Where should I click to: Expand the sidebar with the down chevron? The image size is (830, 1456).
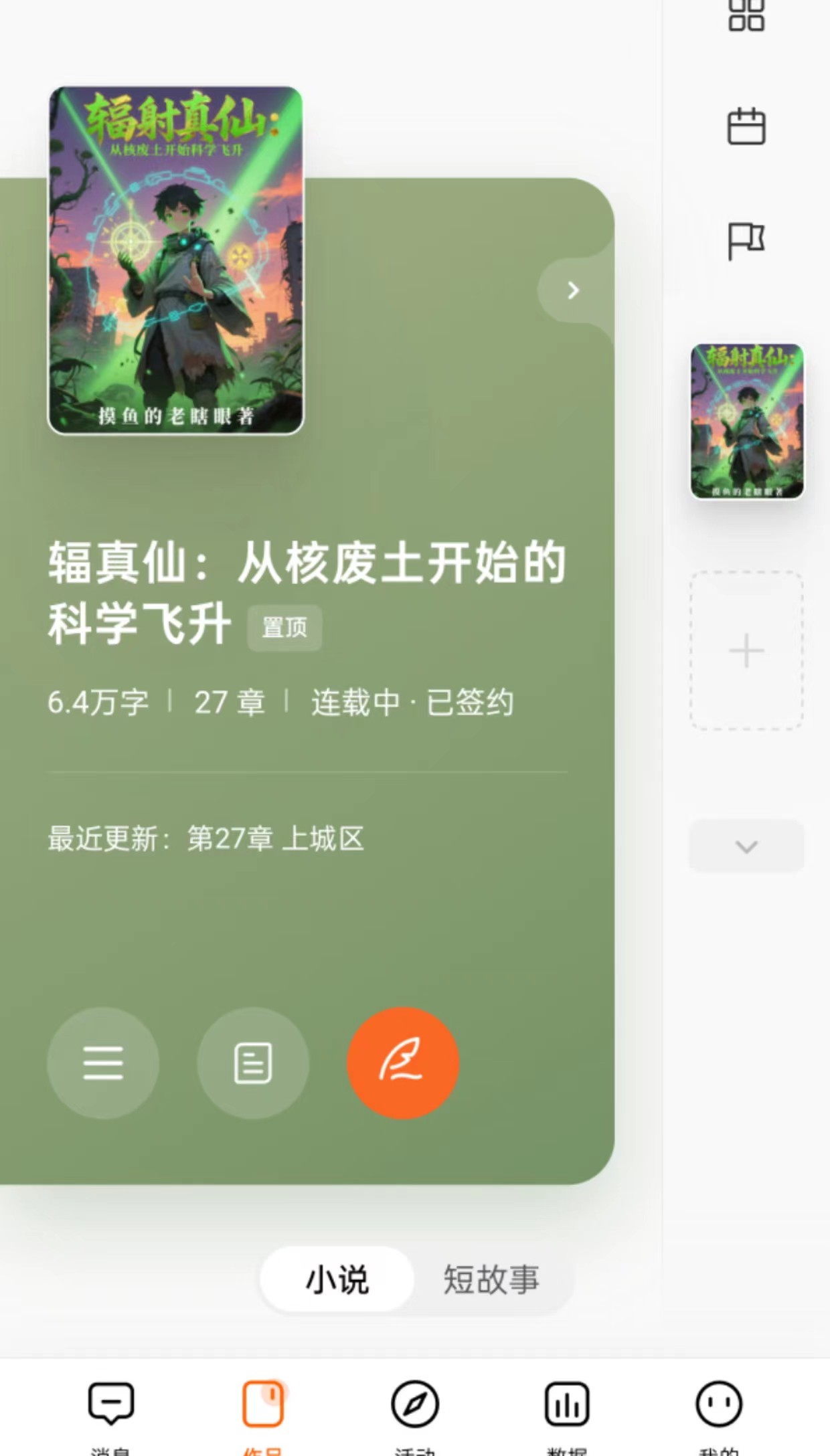pos(746,846)
